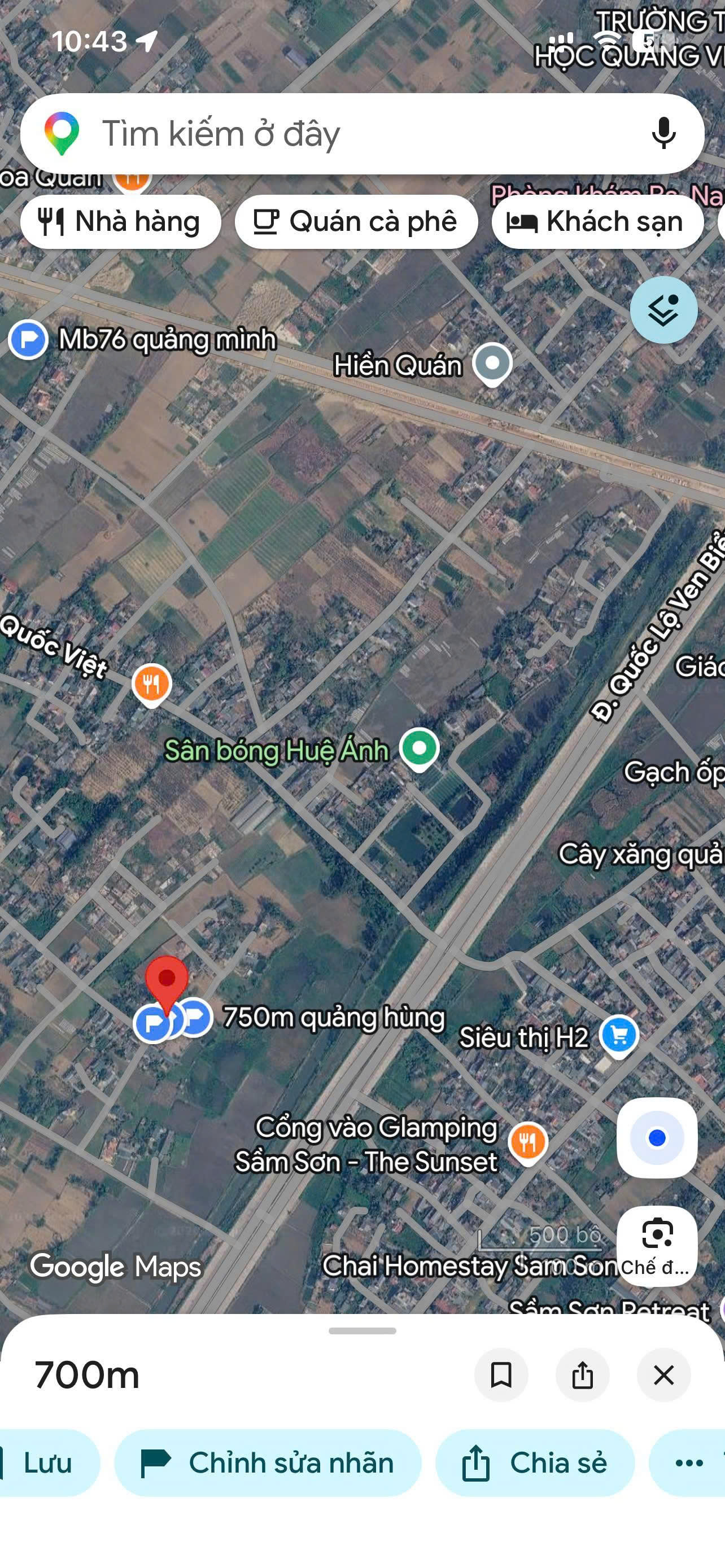Tap the Chia sẻ chip
This screenshot has width=725, height=1568.
(x=535, y=1462)
